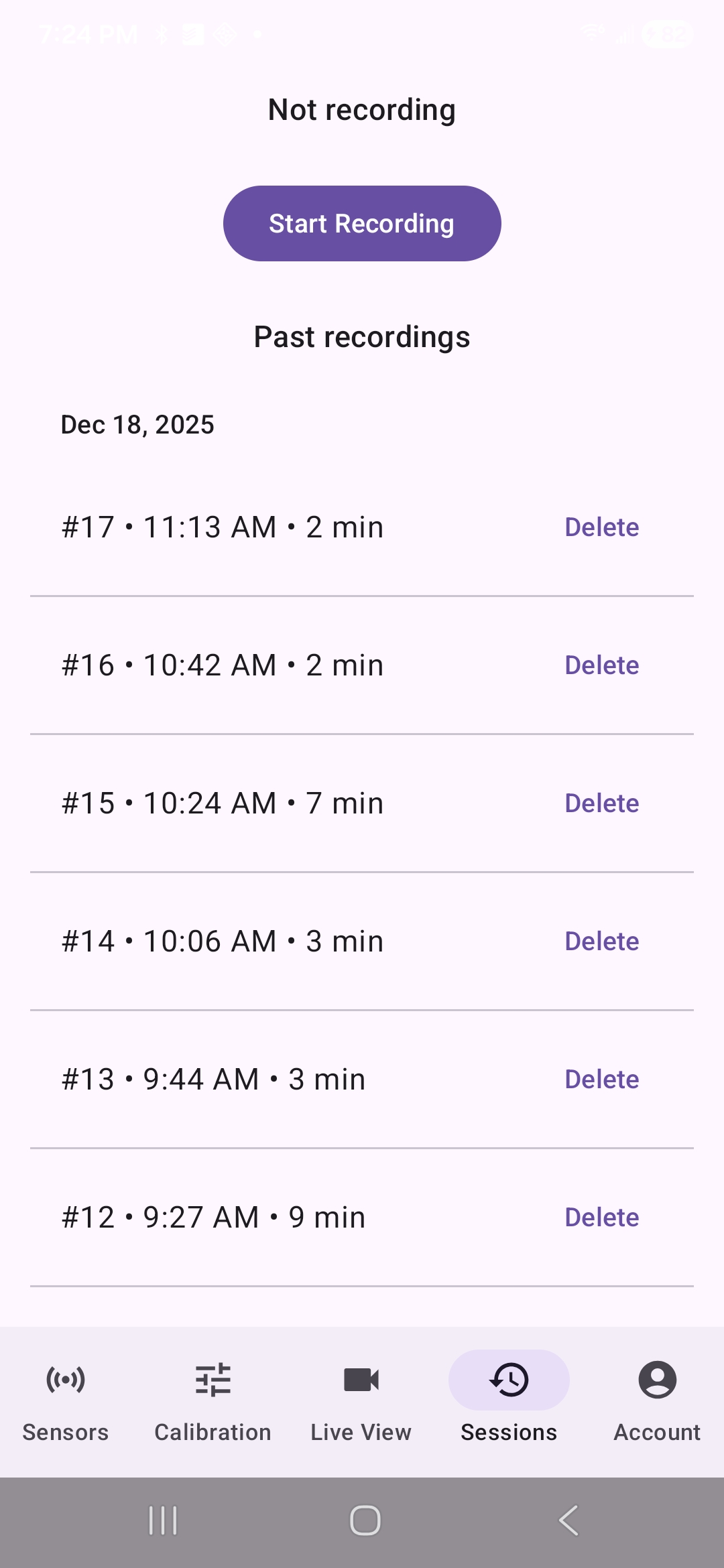
Task: Tap the Android recent apps button
Action: 163,1521
